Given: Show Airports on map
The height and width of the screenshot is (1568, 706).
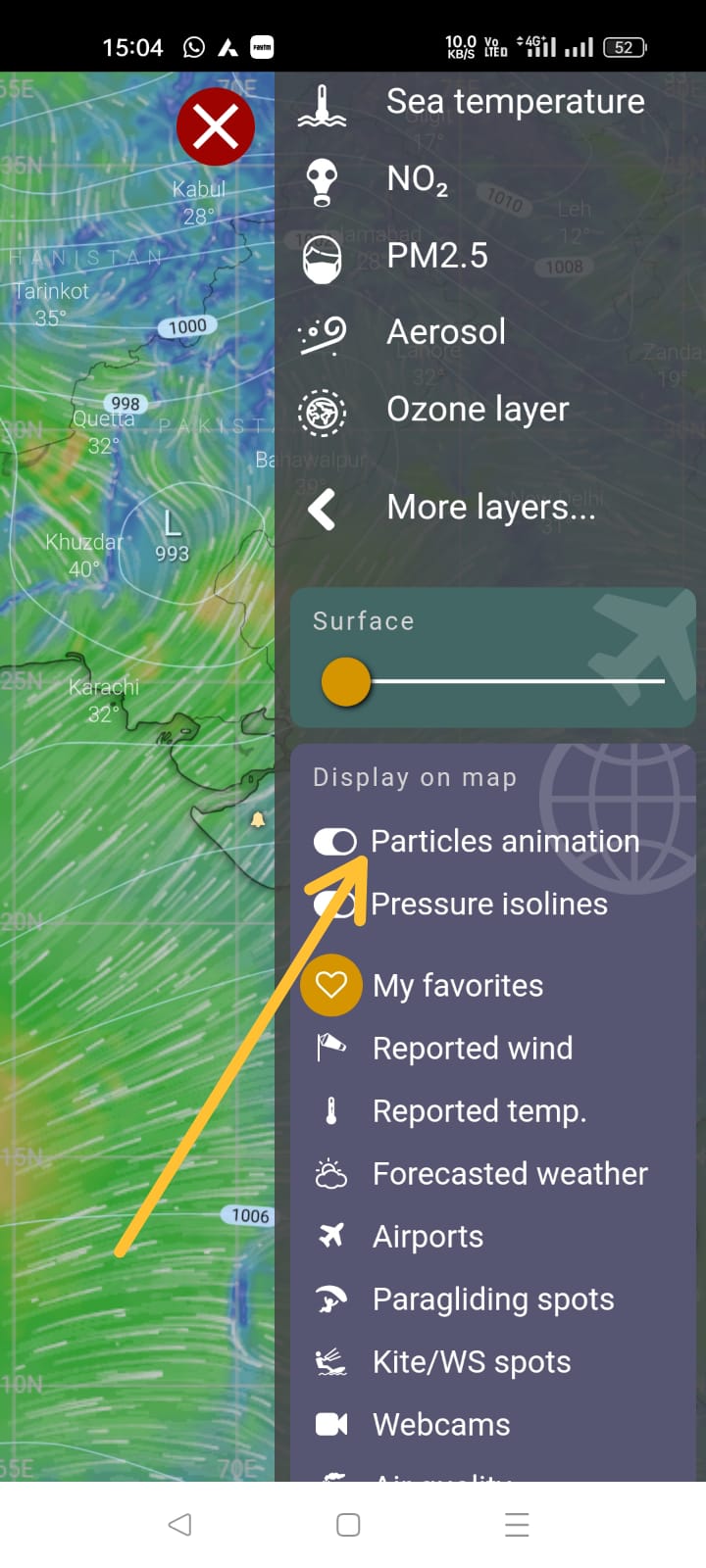Looking at the screenshot, I should [428, 1236].
